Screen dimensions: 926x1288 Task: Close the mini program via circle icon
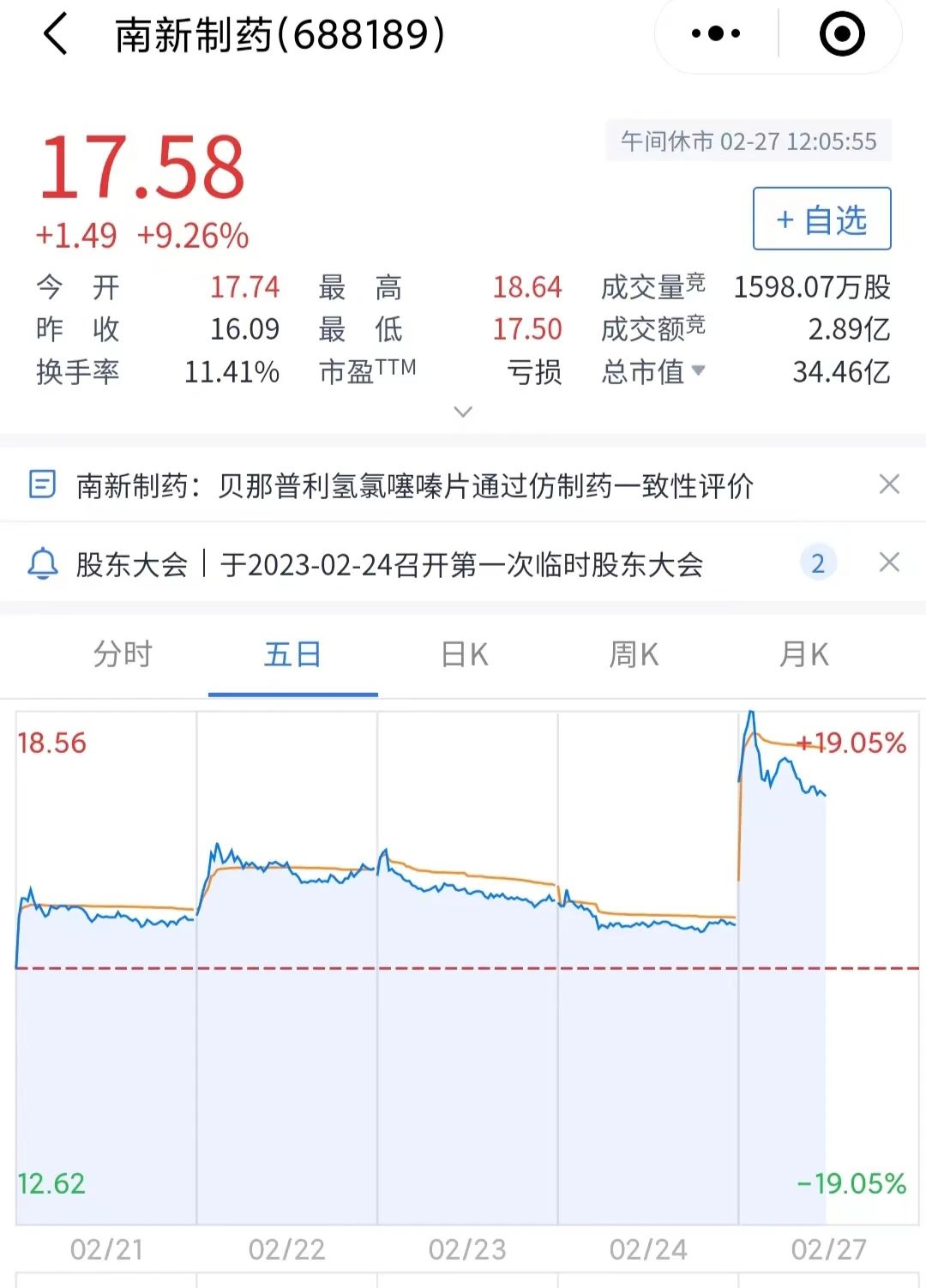click(x=841, y=34)
